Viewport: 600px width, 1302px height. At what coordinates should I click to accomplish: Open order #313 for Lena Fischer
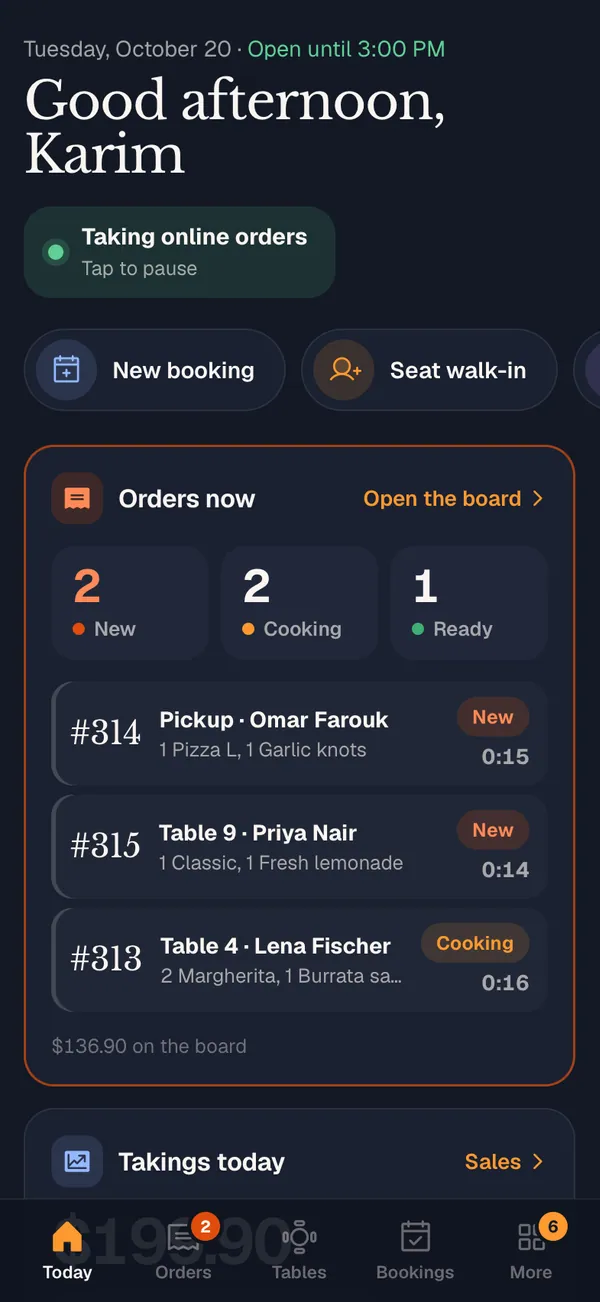(x=299, y=960)
